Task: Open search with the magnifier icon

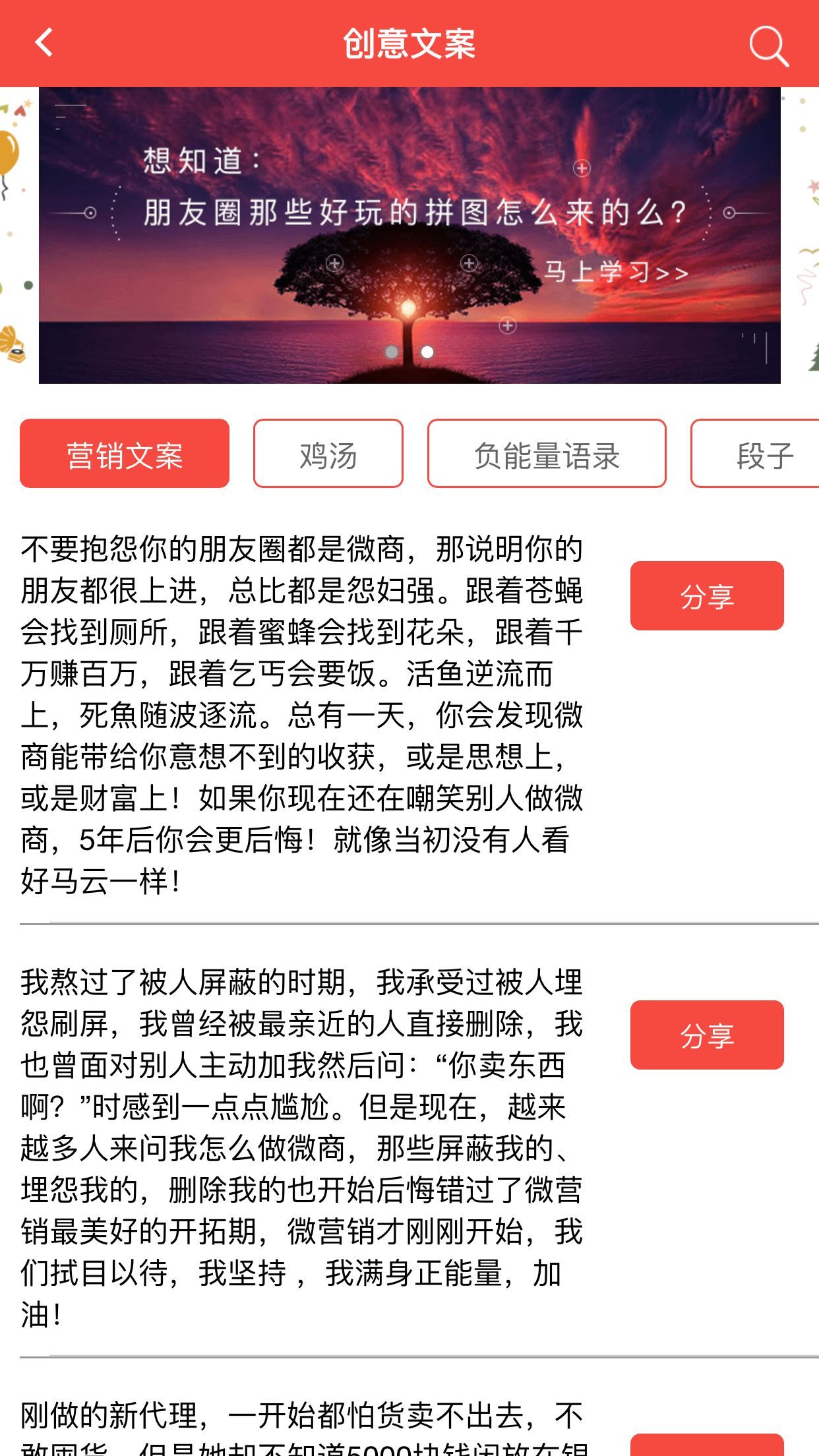Action: [x=767, y=46]
